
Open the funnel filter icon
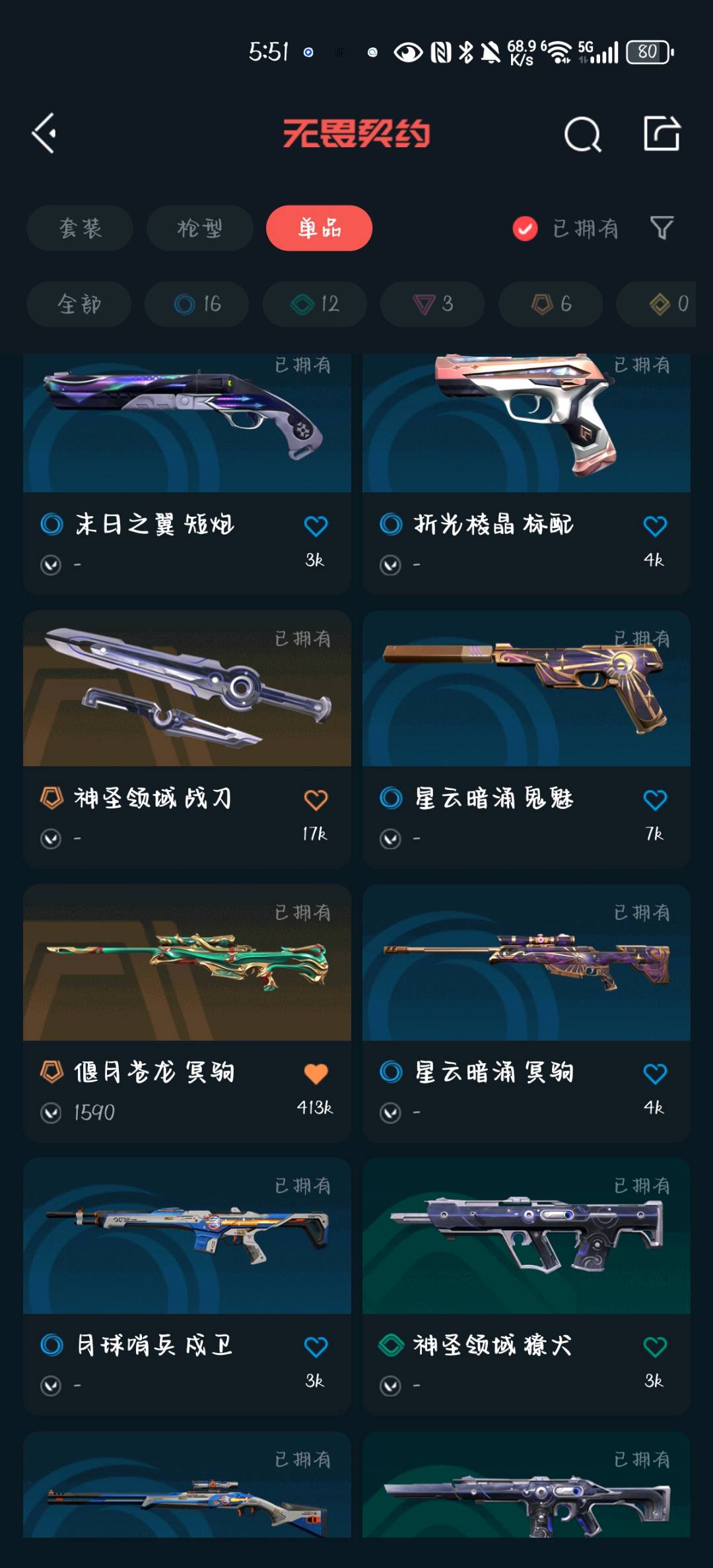coord(662,228)
